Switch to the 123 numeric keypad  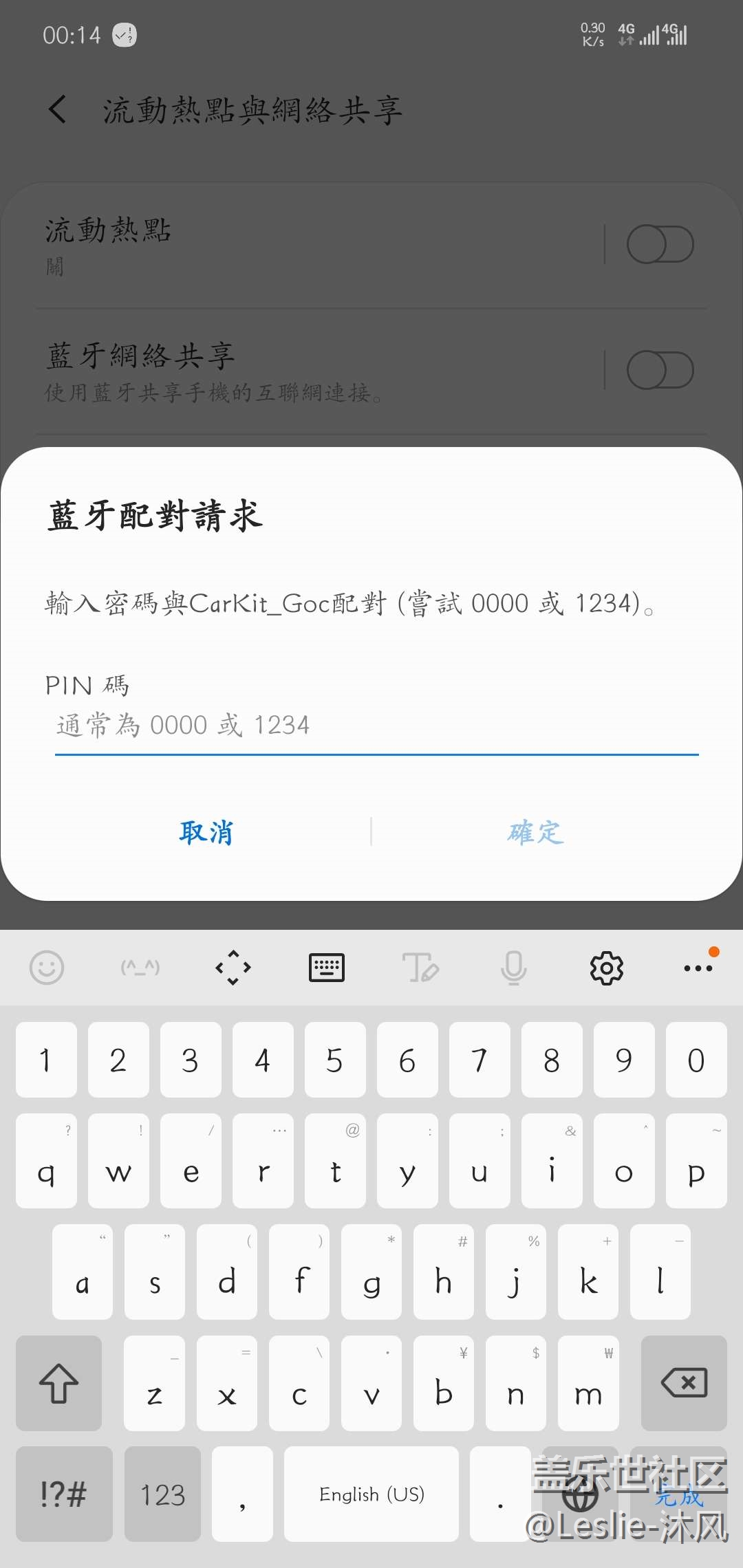point(162,1494)
